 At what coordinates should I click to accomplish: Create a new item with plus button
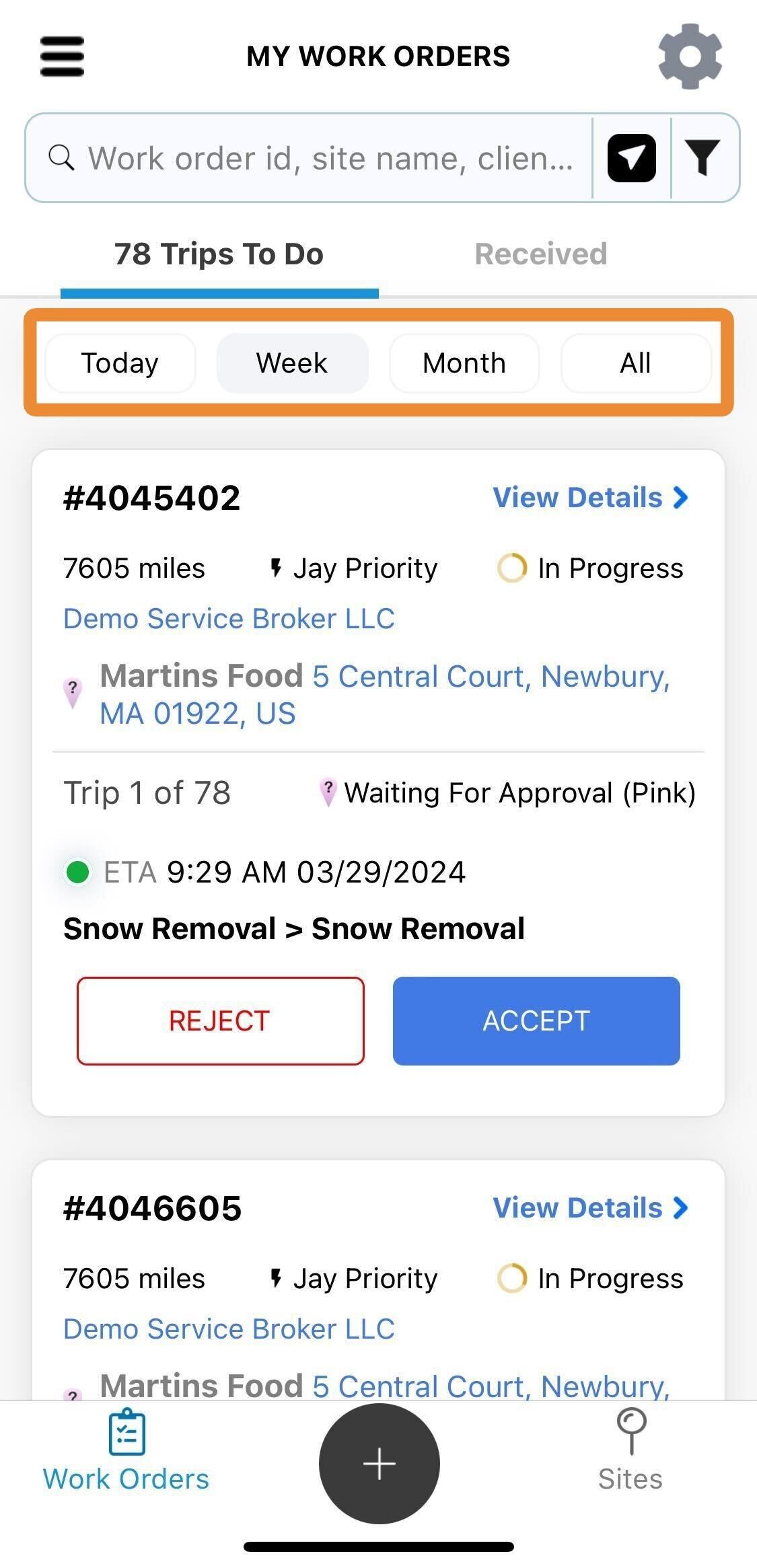tap(379, 1464)
